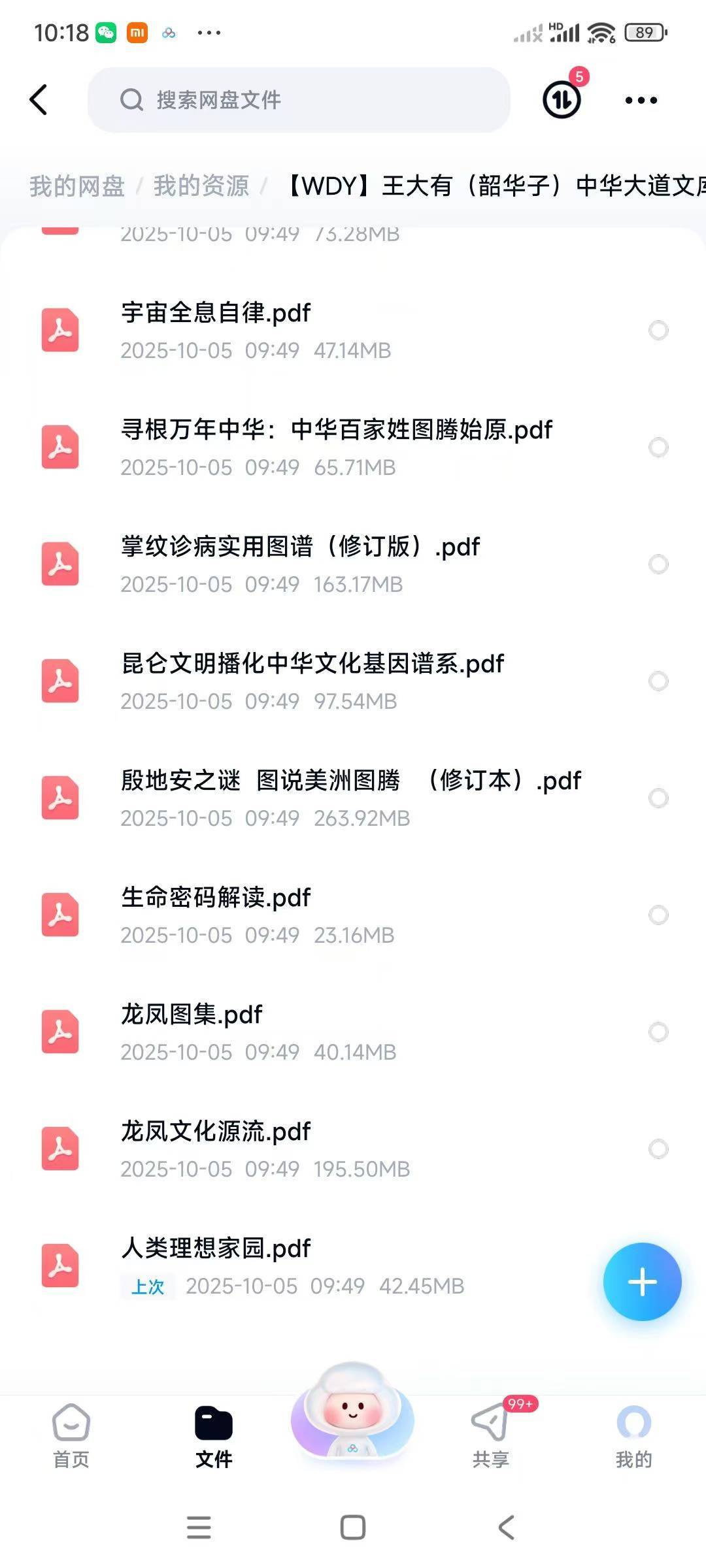Open 龙凤文化源流.pdf
This screenshot has width=706, height=1568.
pyautogui.click(x=216, y=1132)
